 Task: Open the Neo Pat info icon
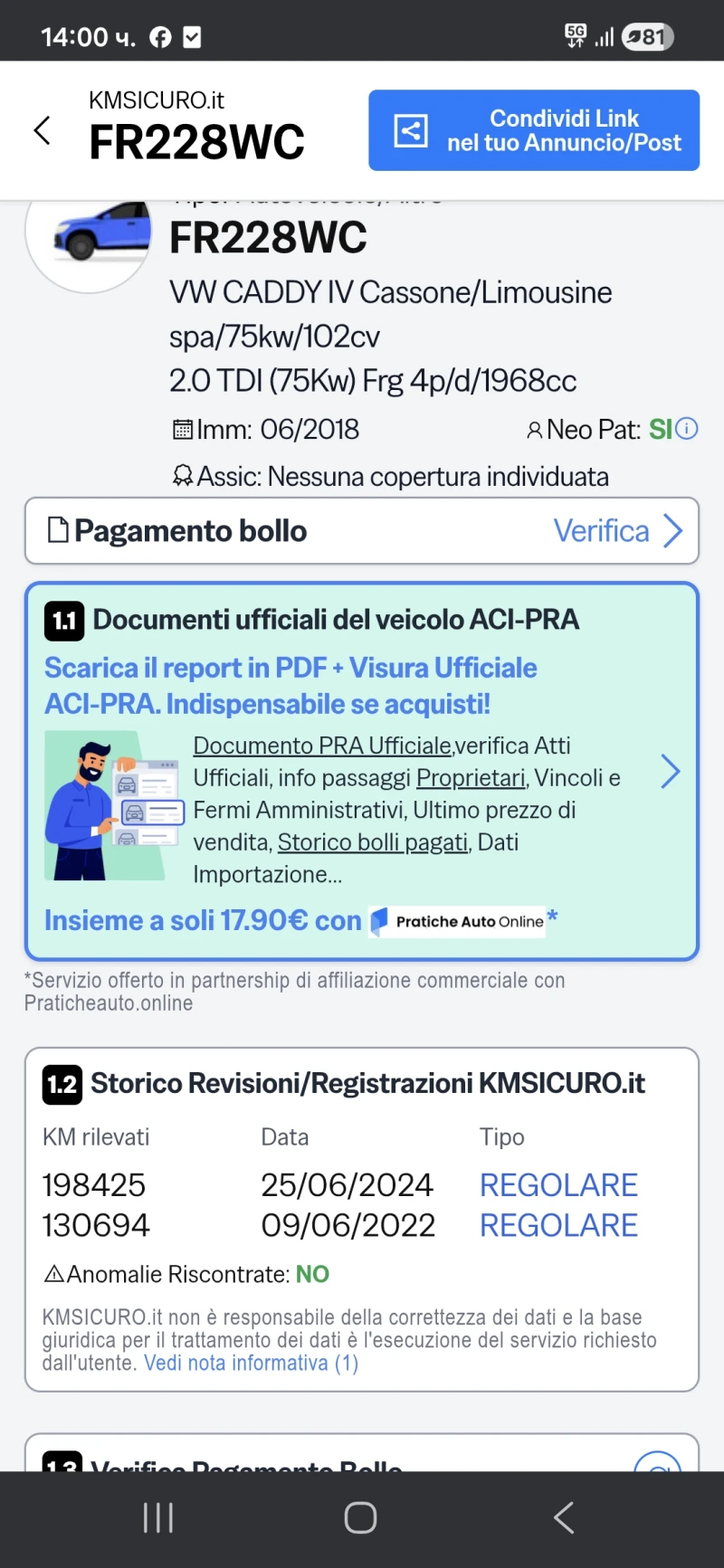[687, 429]
